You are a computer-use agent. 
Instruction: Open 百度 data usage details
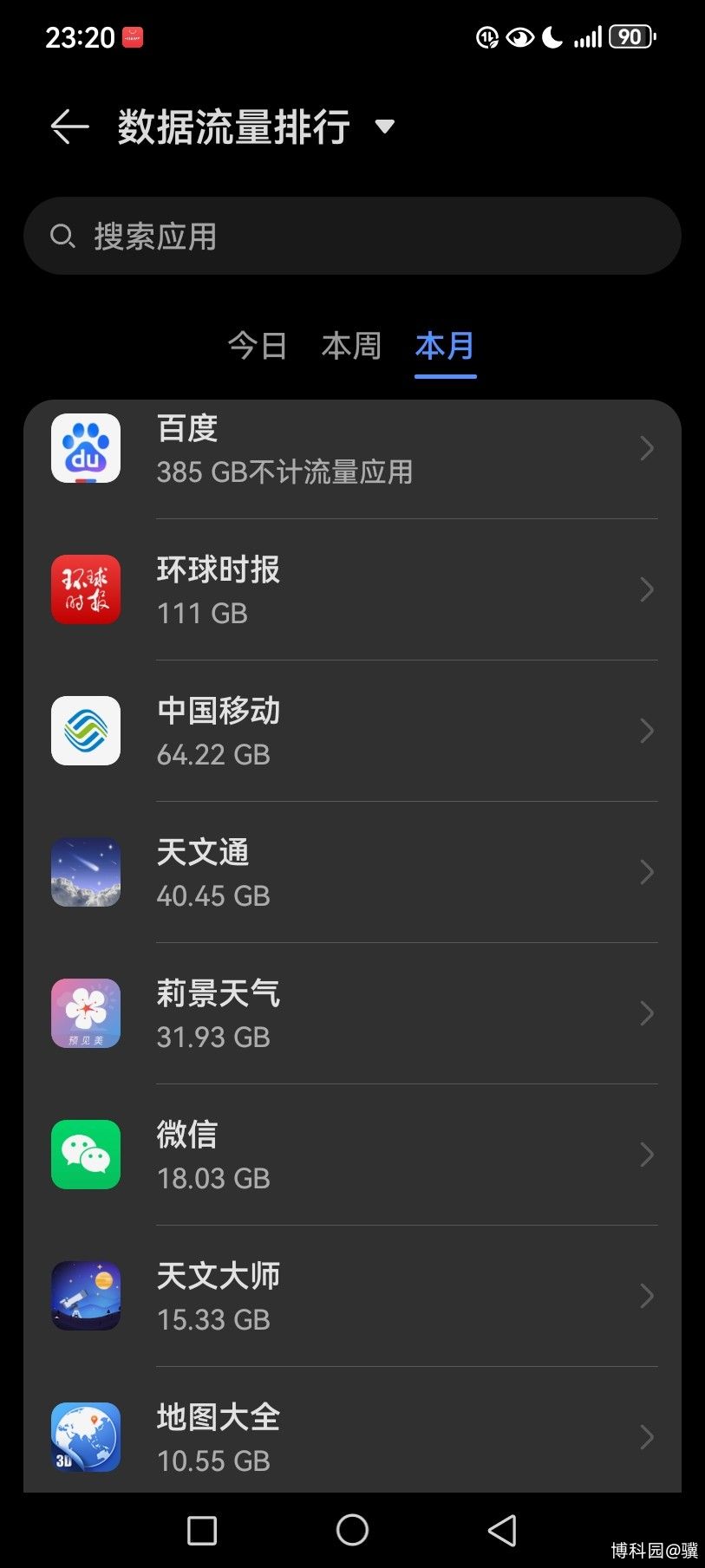(352, 449)
